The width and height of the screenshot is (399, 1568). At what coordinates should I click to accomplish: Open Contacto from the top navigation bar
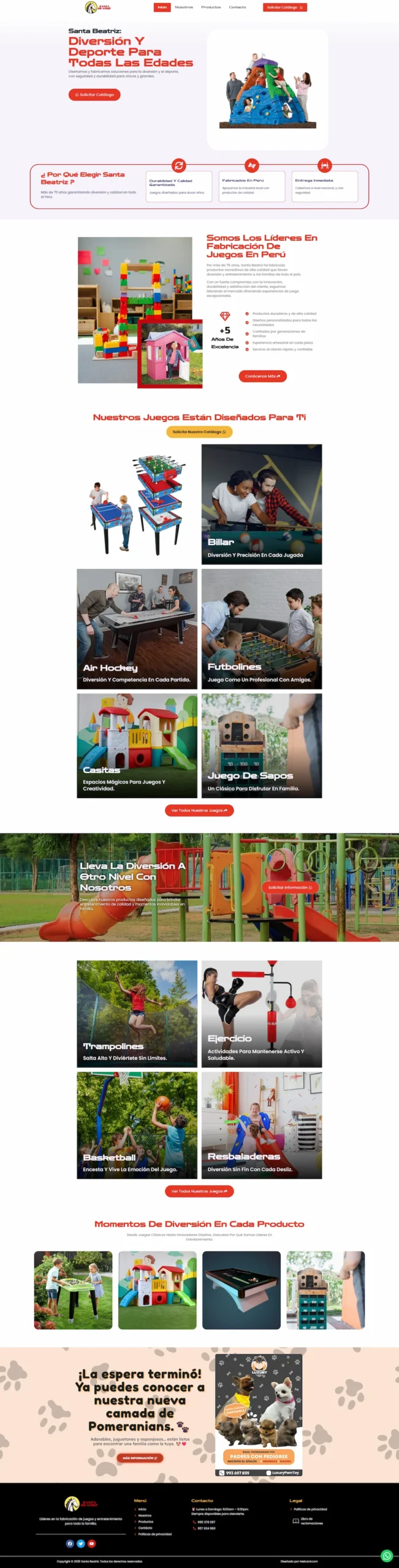[x=237, y=7]
